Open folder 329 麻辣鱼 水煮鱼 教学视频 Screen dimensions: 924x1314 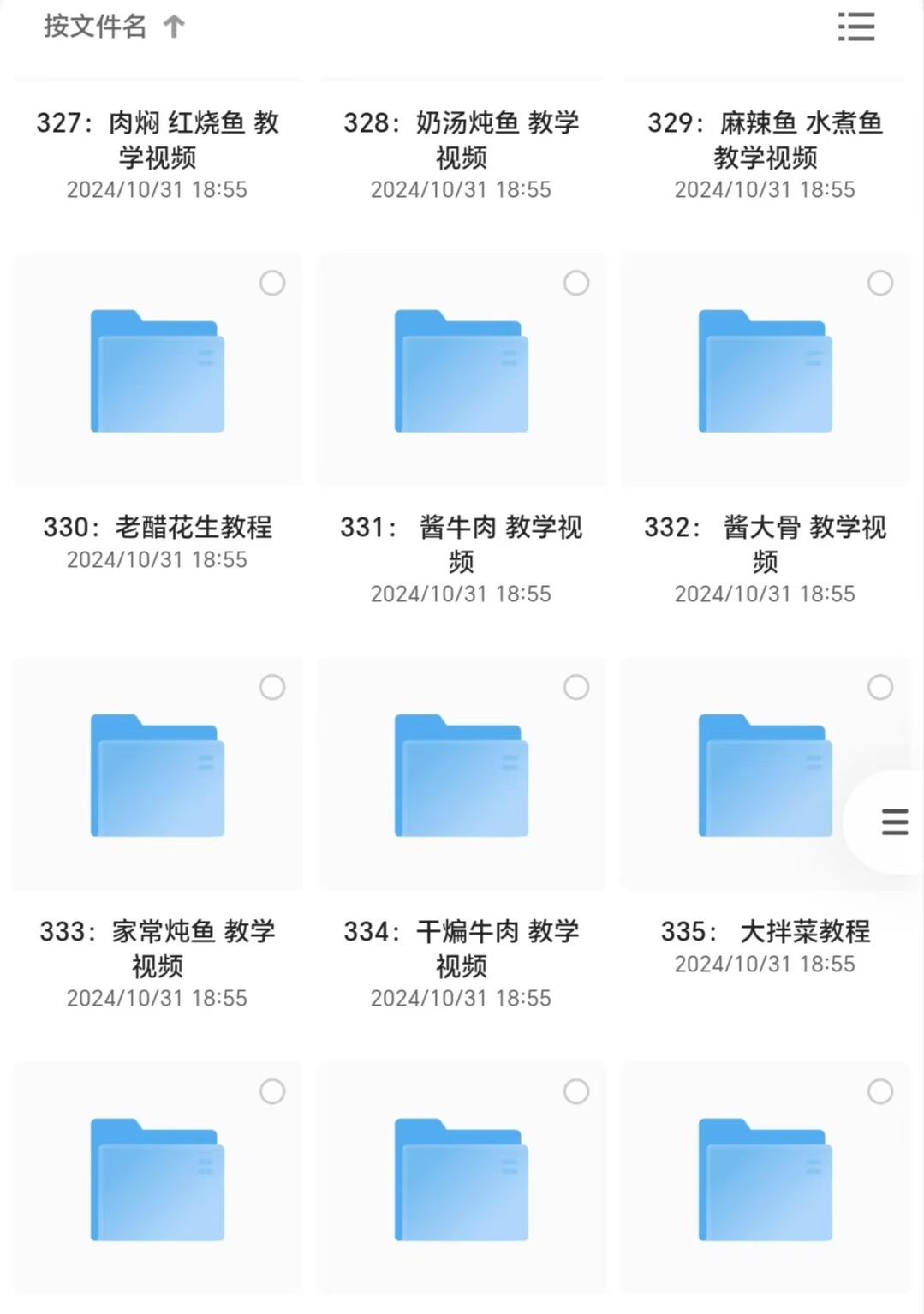click(x=765, y=140)
